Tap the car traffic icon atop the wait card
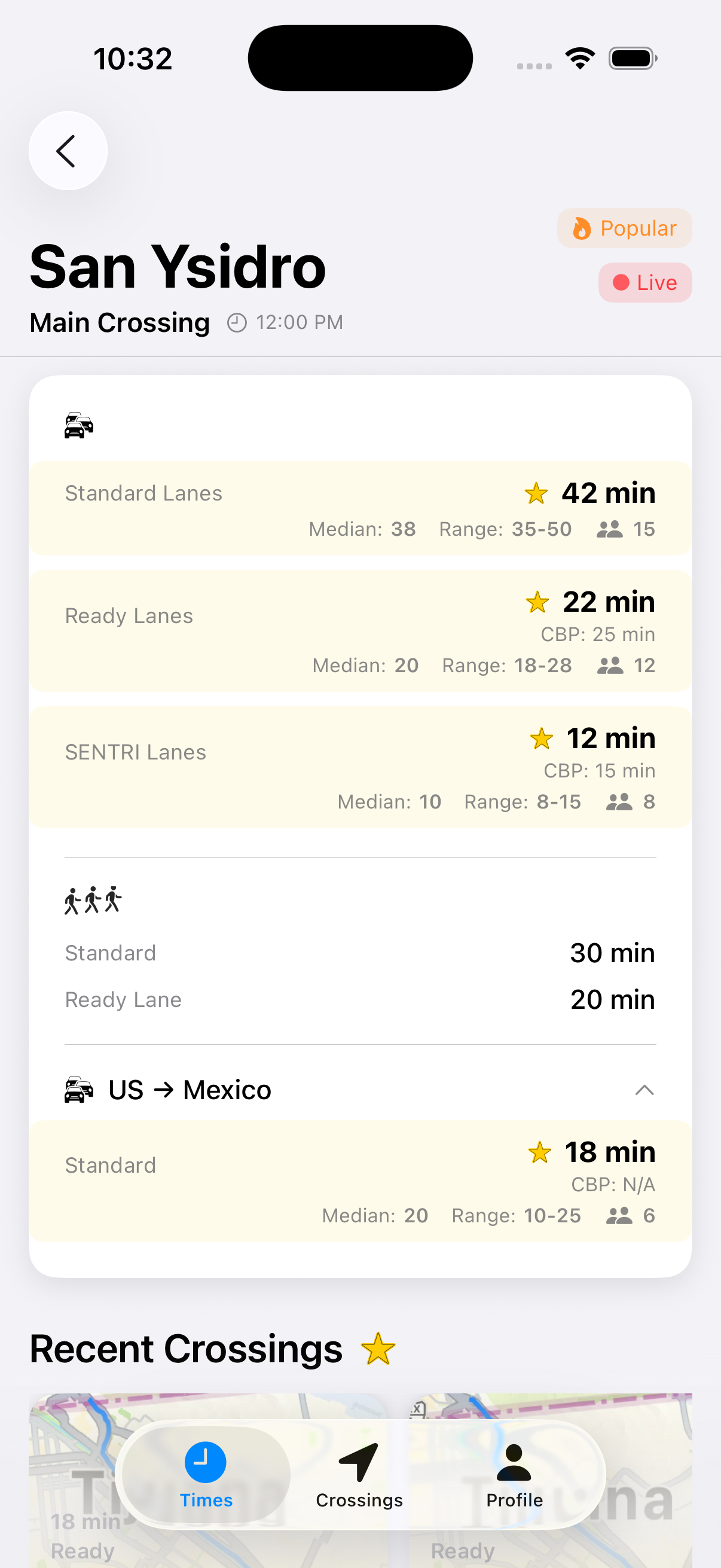The image size is (721, 1568). point(77,425)
